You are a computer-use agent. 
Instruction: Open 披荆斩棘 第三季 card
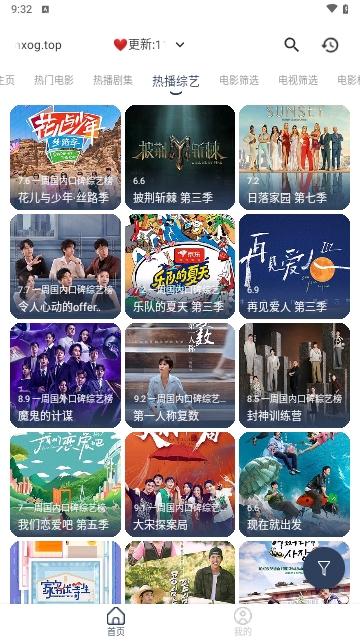point(180,157)
